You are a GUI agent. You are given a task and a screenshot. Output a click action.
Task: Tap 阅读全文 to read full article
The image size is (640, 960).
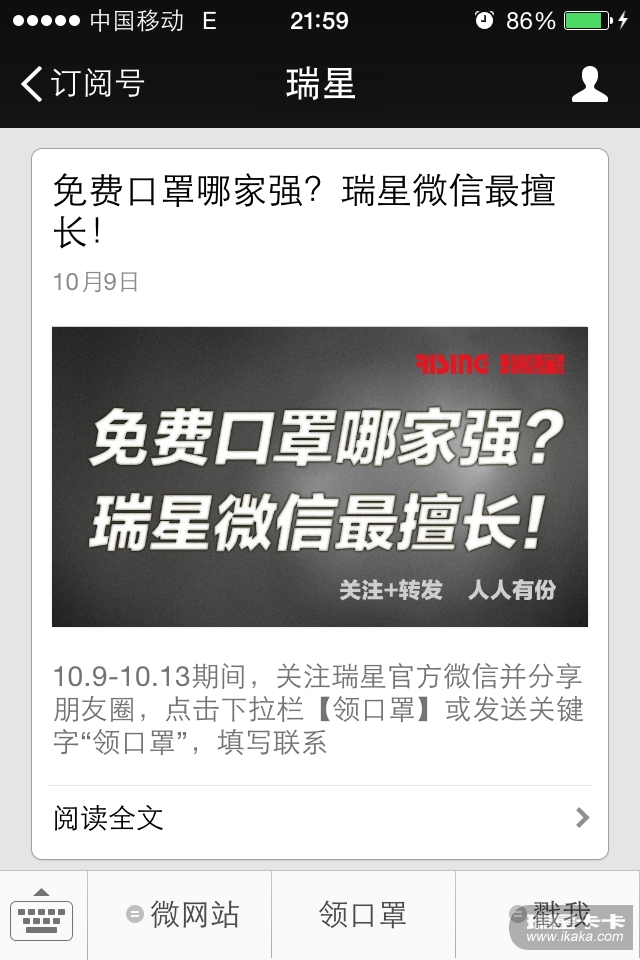pyautogui.click(x=320, y=818)
